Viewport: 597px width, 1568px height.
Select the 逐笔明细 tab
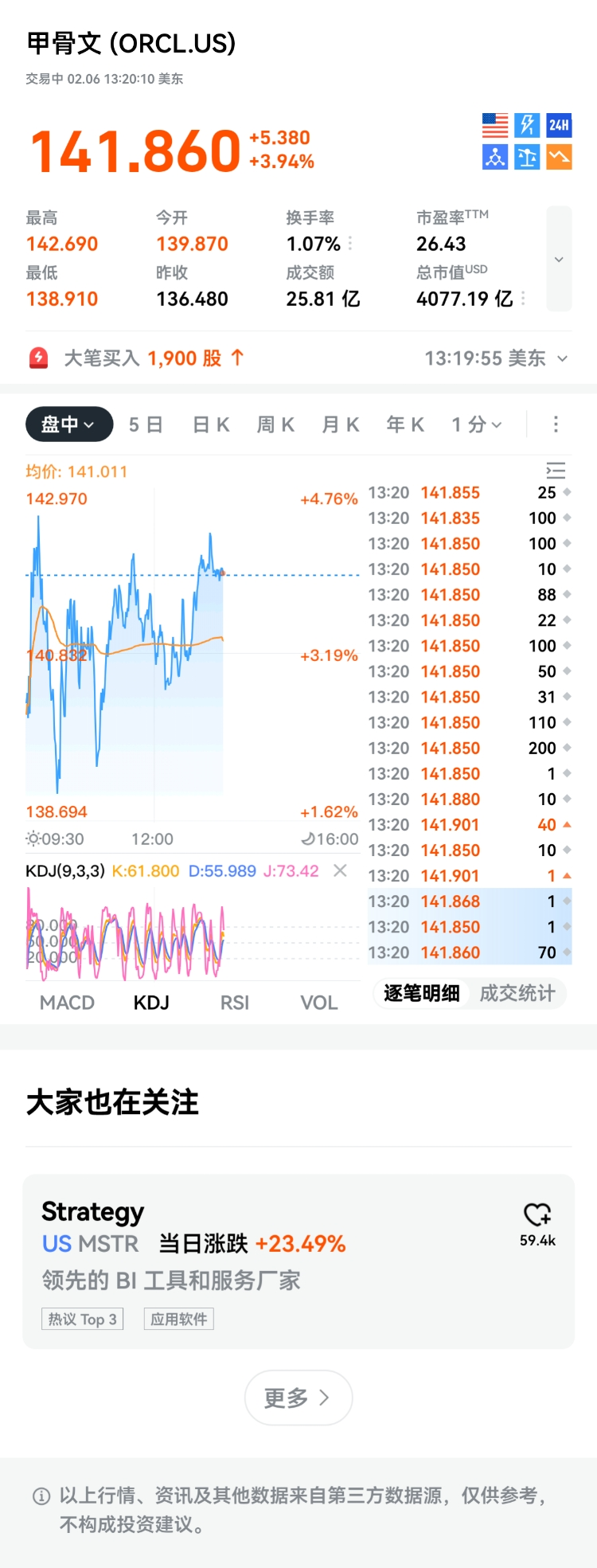click(422, 993)
